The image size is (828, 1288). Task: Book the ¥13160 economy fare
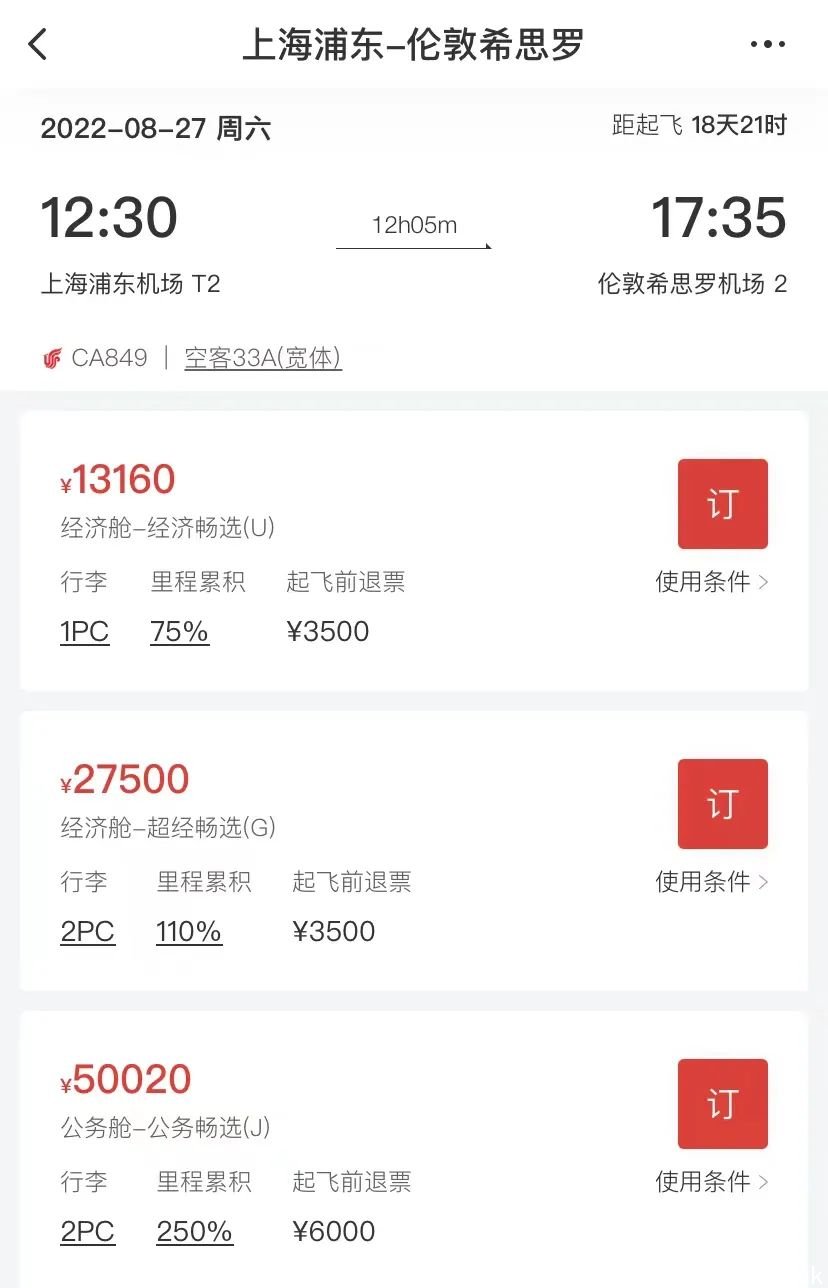(x=722, y=504)
